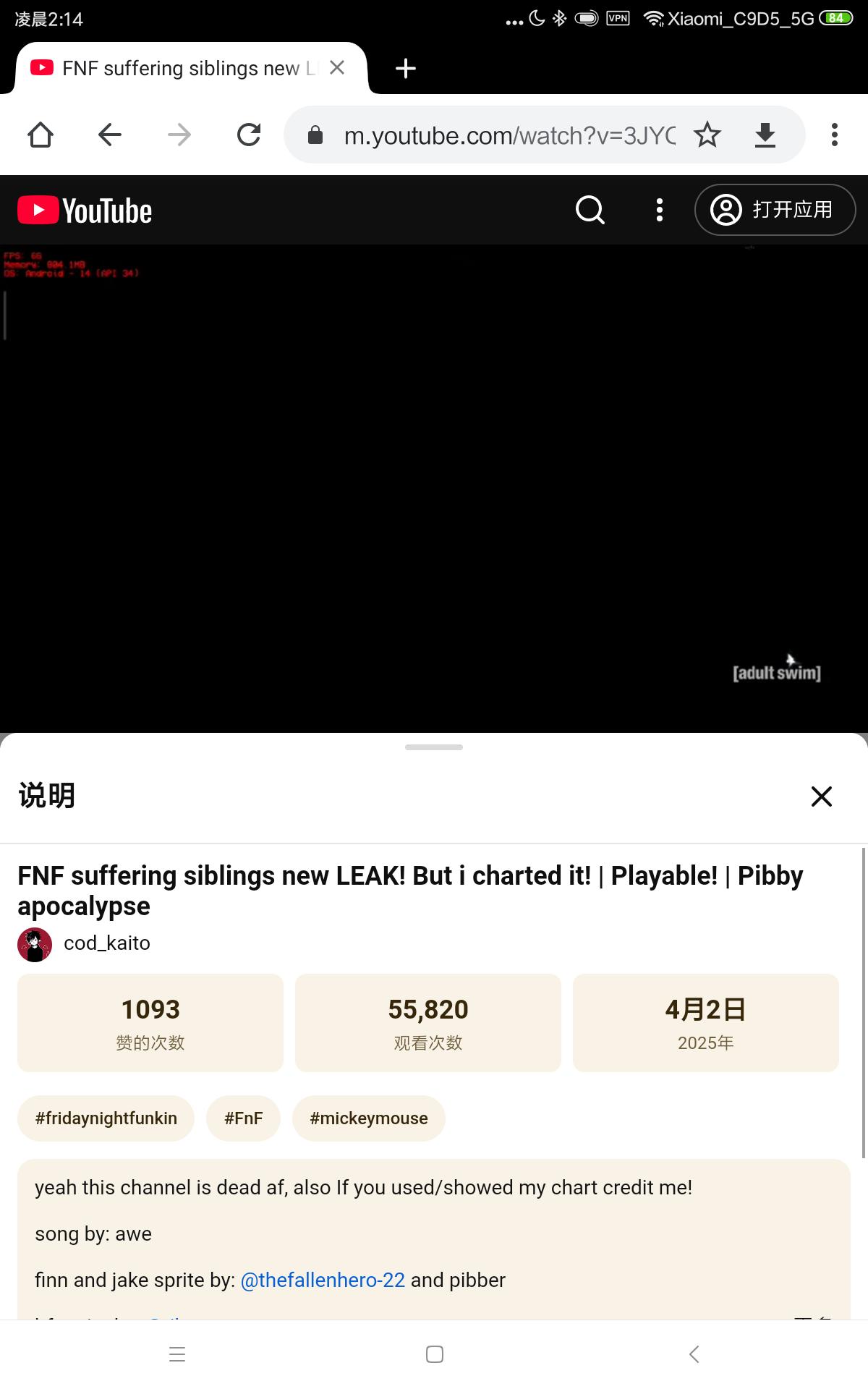The width and height of the screenshot is (868, 1389).
Task: Open @thefallenhero-22 mention link
Action: click(323, 1280)
